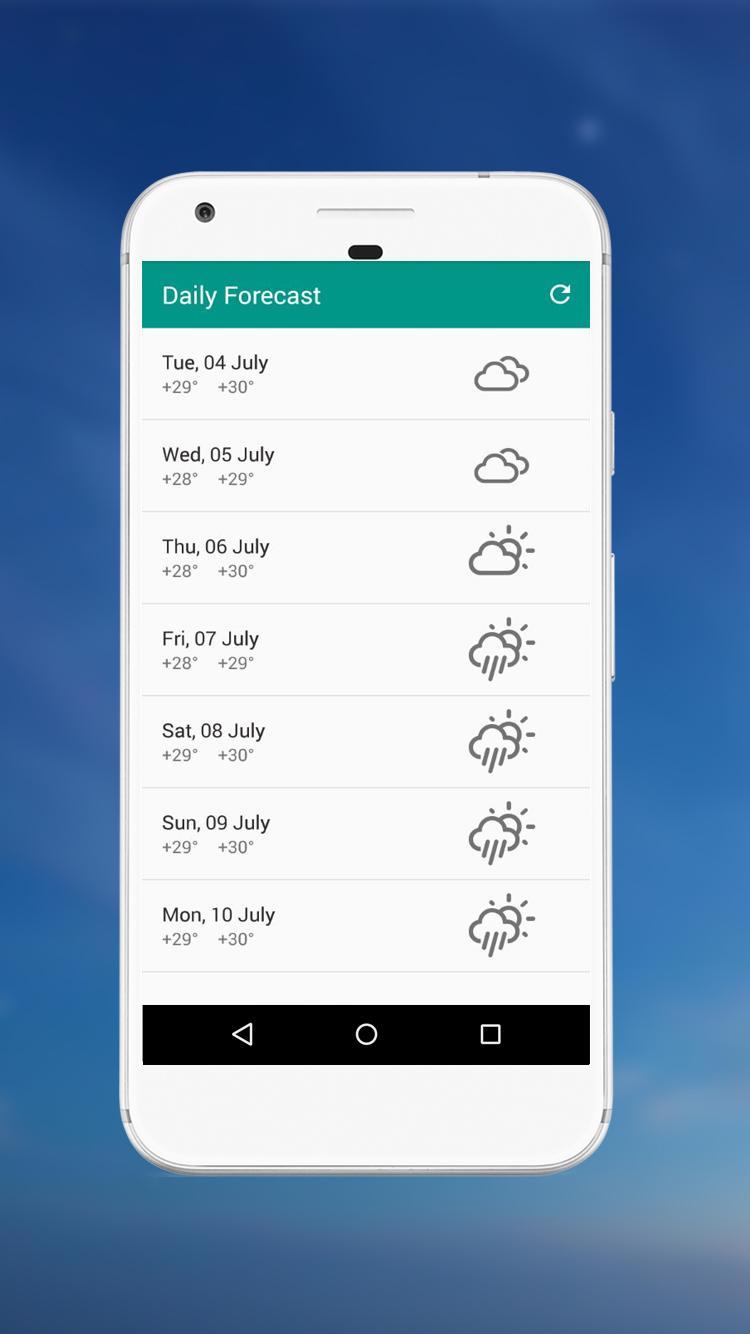This screenshot has width=750, height=1334.
Task: Tap the cloudy weather icon for Tue, 04 July
Action: point(500,374)
